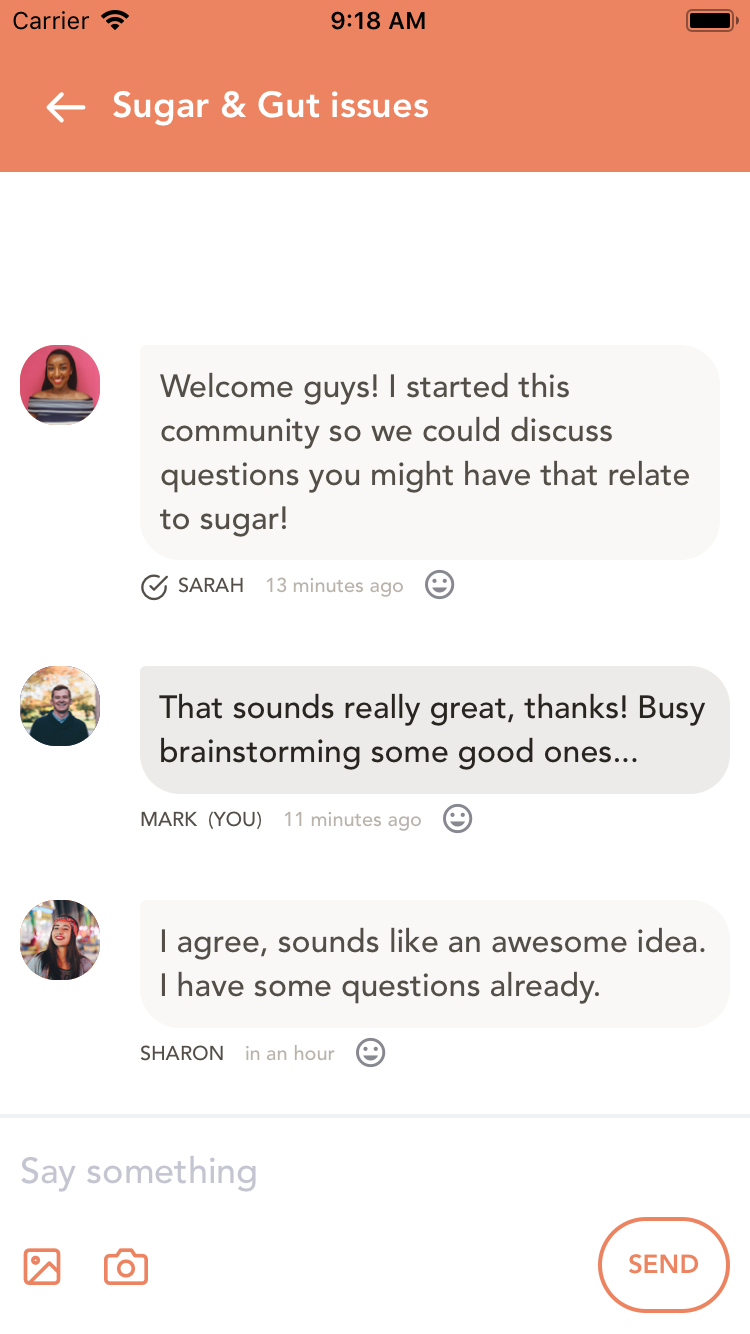
Task: Open Mark's profile avatar
Action: (60, 706)
